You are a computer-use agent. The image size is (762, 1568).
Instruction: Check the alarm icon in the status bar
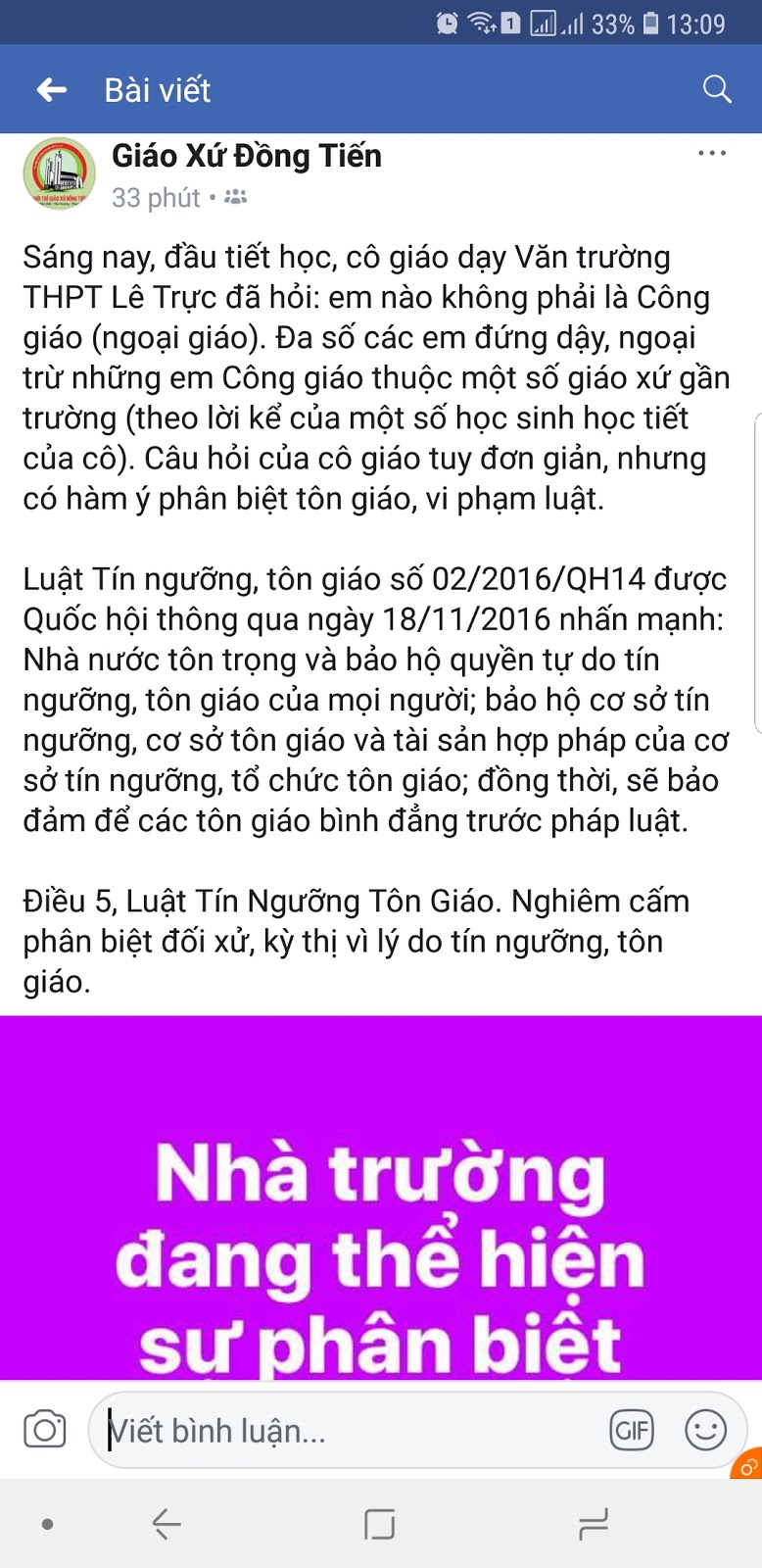[446, 23]
